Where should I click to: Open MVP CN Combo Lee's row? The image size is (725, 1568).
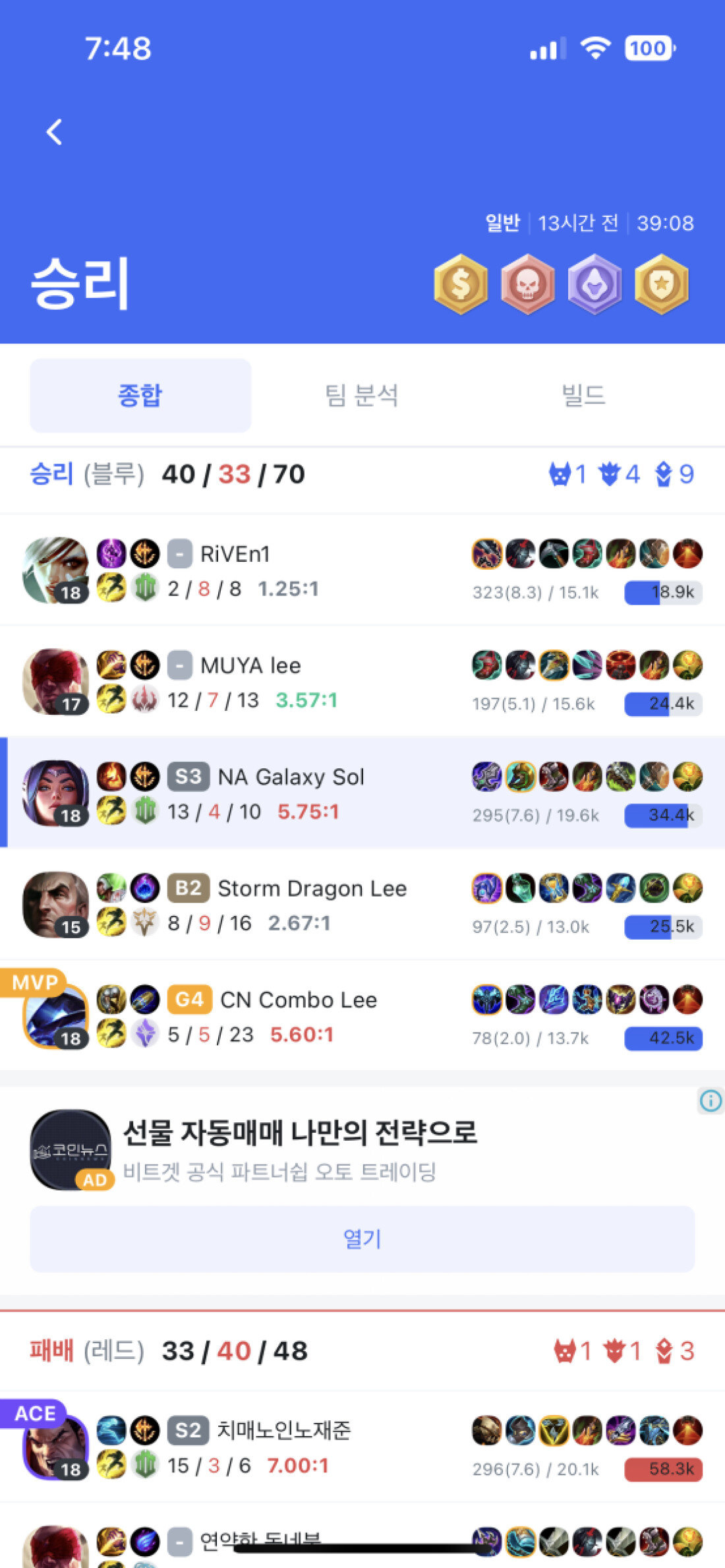tap(362, 1016)
